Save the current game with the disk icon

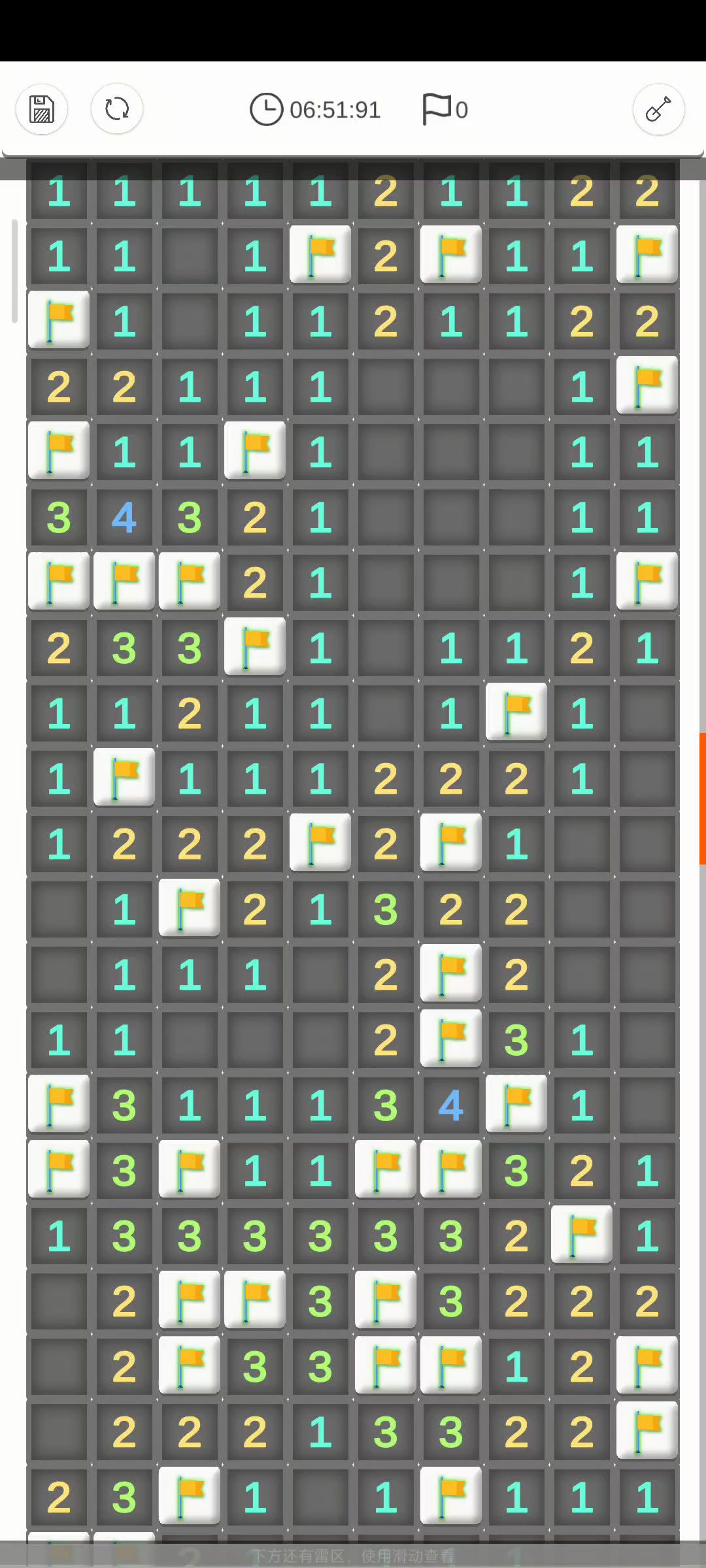click(42, 109)
